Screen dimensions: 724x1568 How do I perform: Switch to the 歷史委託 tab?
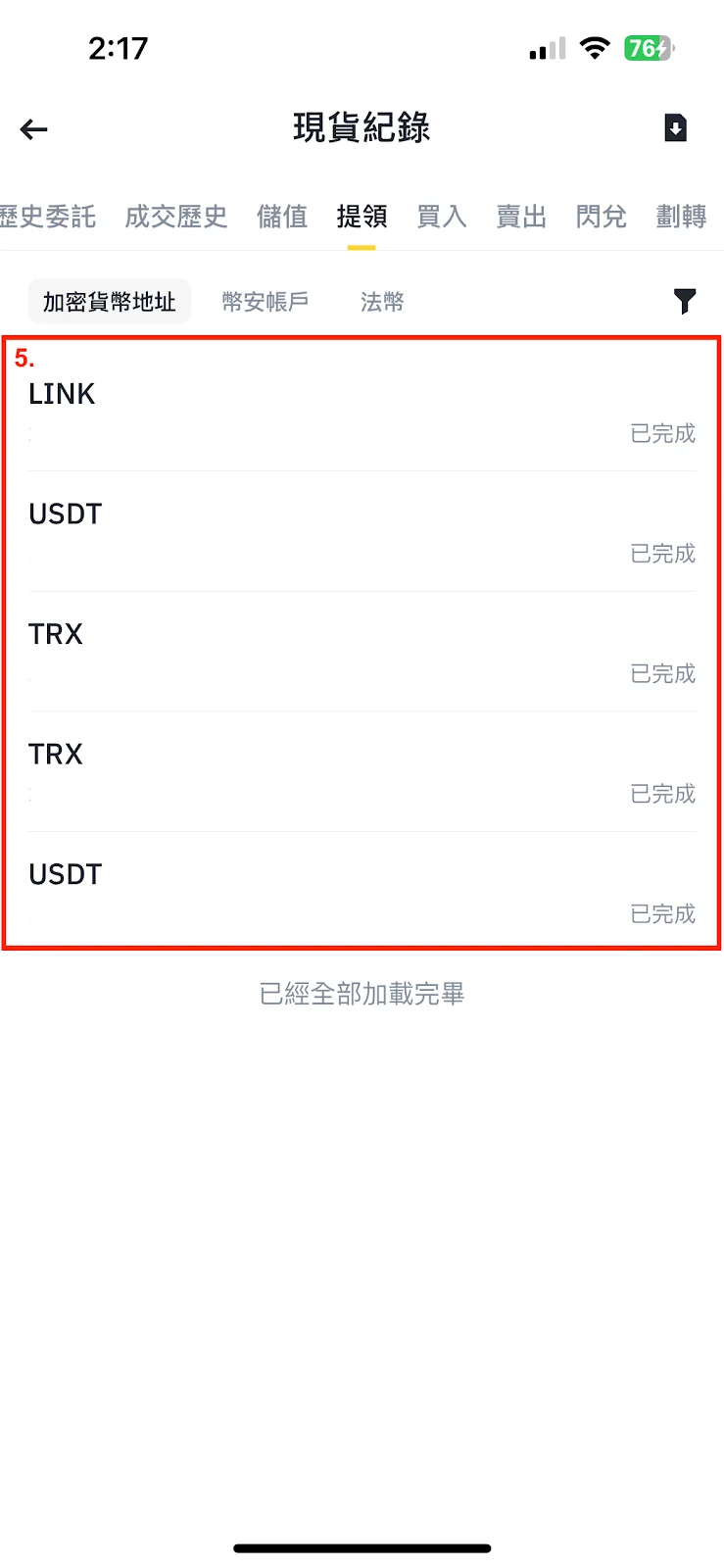[x=47, y=217]
